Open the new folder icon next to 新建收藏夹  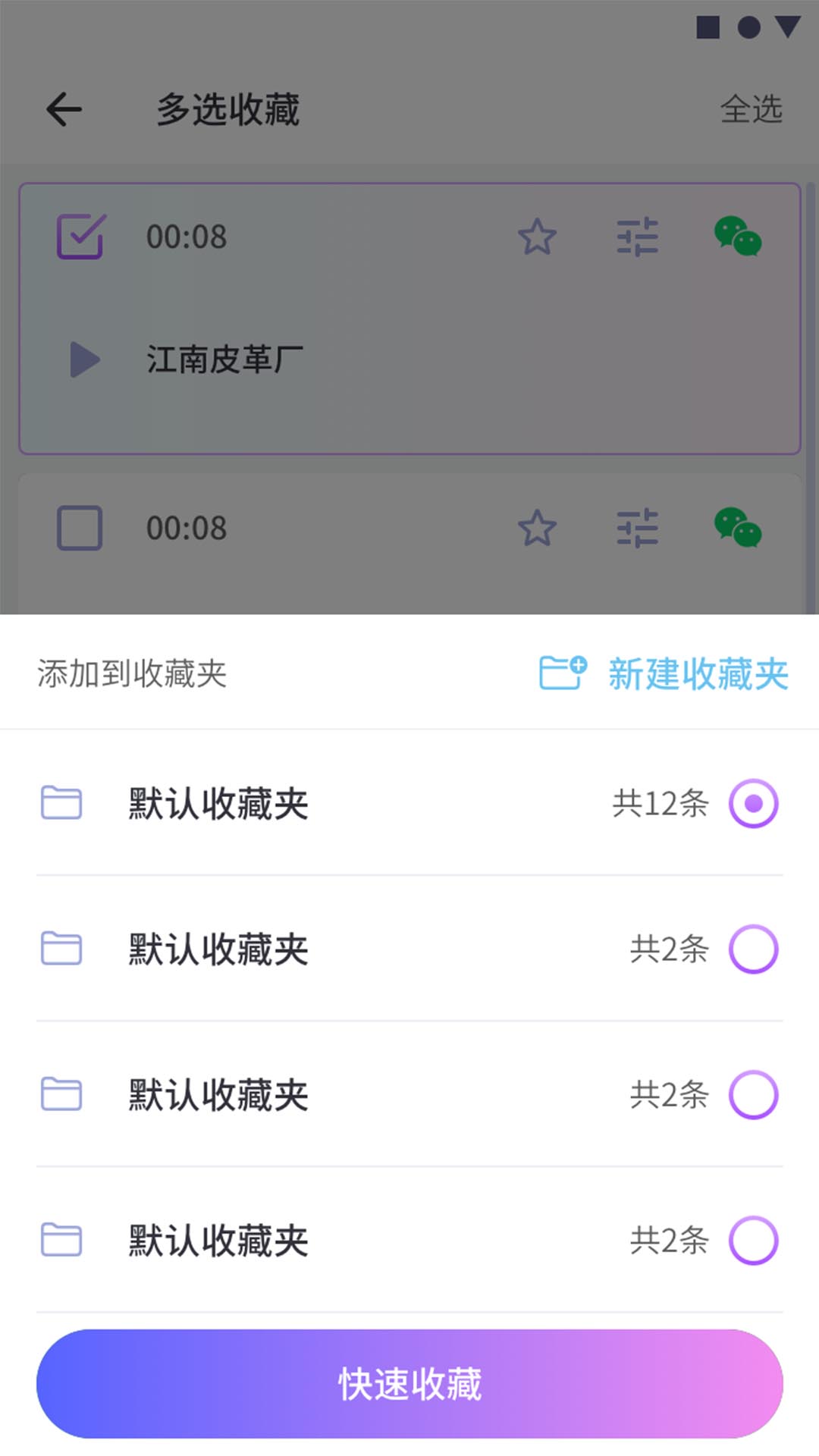[x=561, y=673]
